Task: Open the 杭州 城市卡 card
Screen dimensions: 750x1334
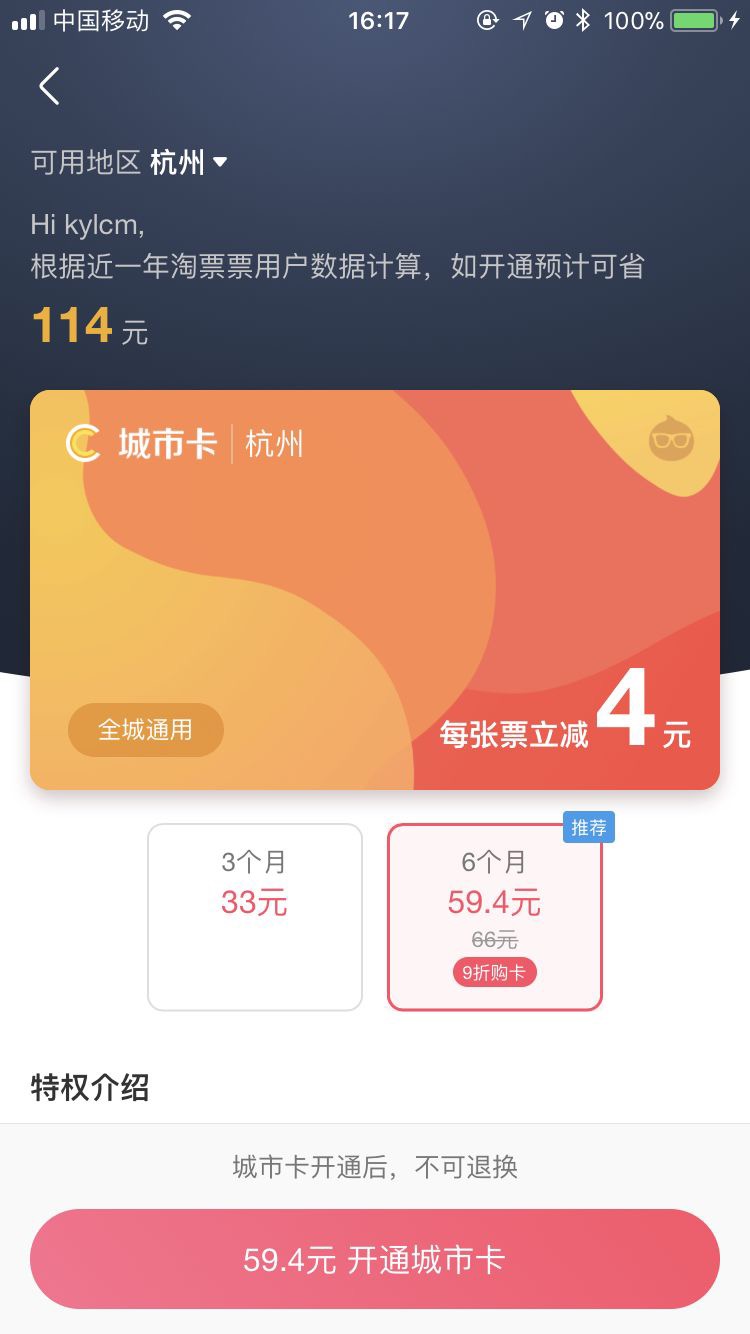Action: click(x=375, y=590)
